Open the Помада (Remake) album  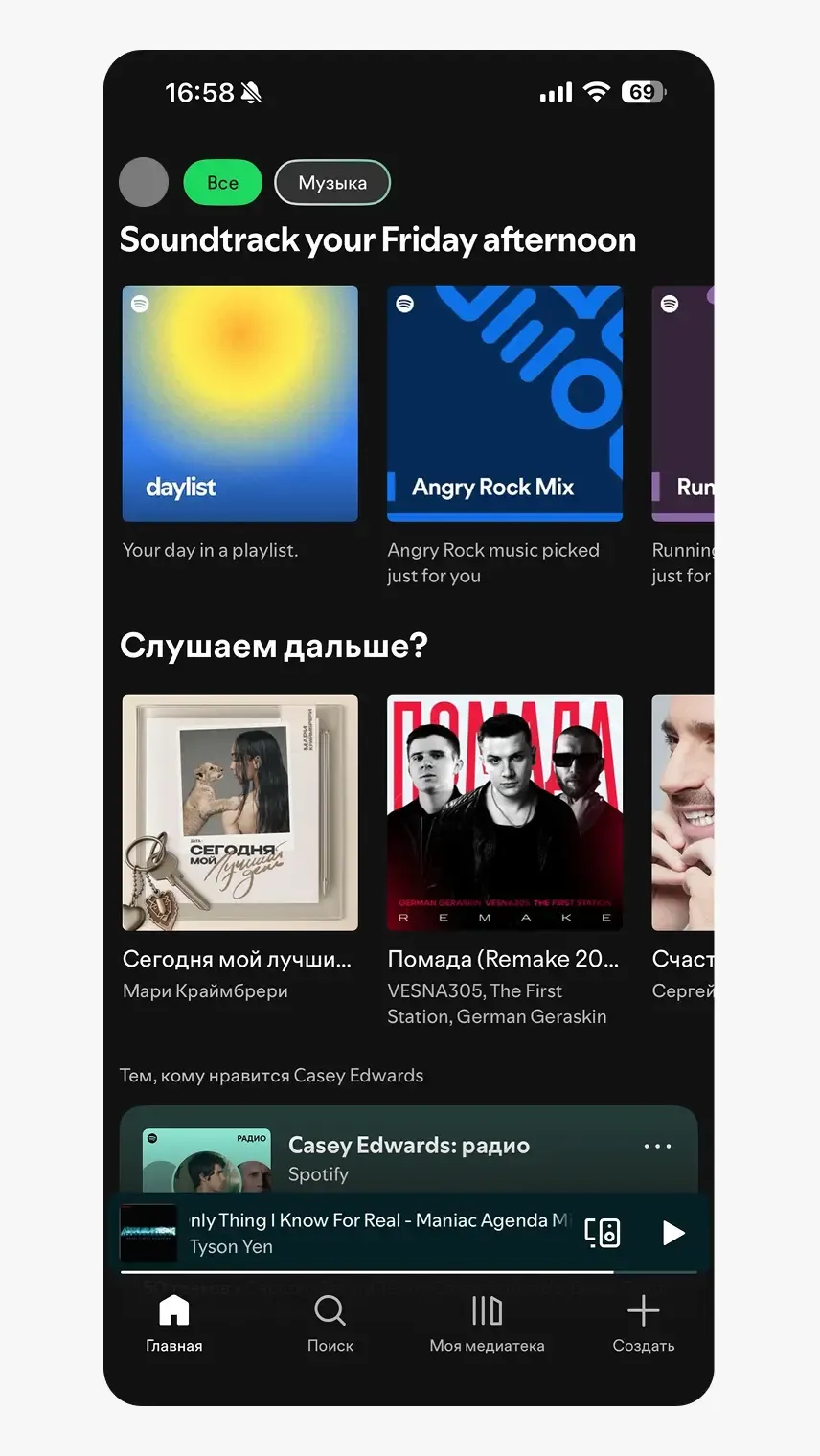pyautogui.click(x=505, y=813)
